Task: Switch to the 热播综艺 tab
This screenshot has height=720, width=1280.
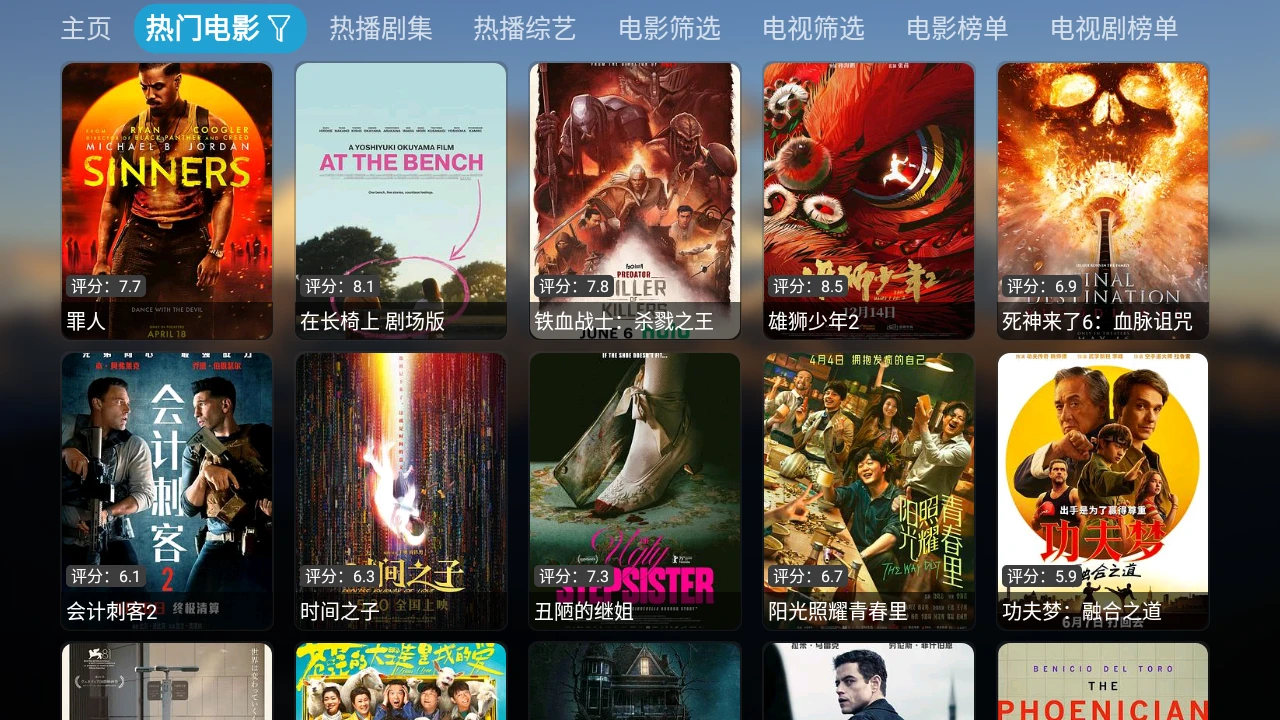Action: (525, 29)
